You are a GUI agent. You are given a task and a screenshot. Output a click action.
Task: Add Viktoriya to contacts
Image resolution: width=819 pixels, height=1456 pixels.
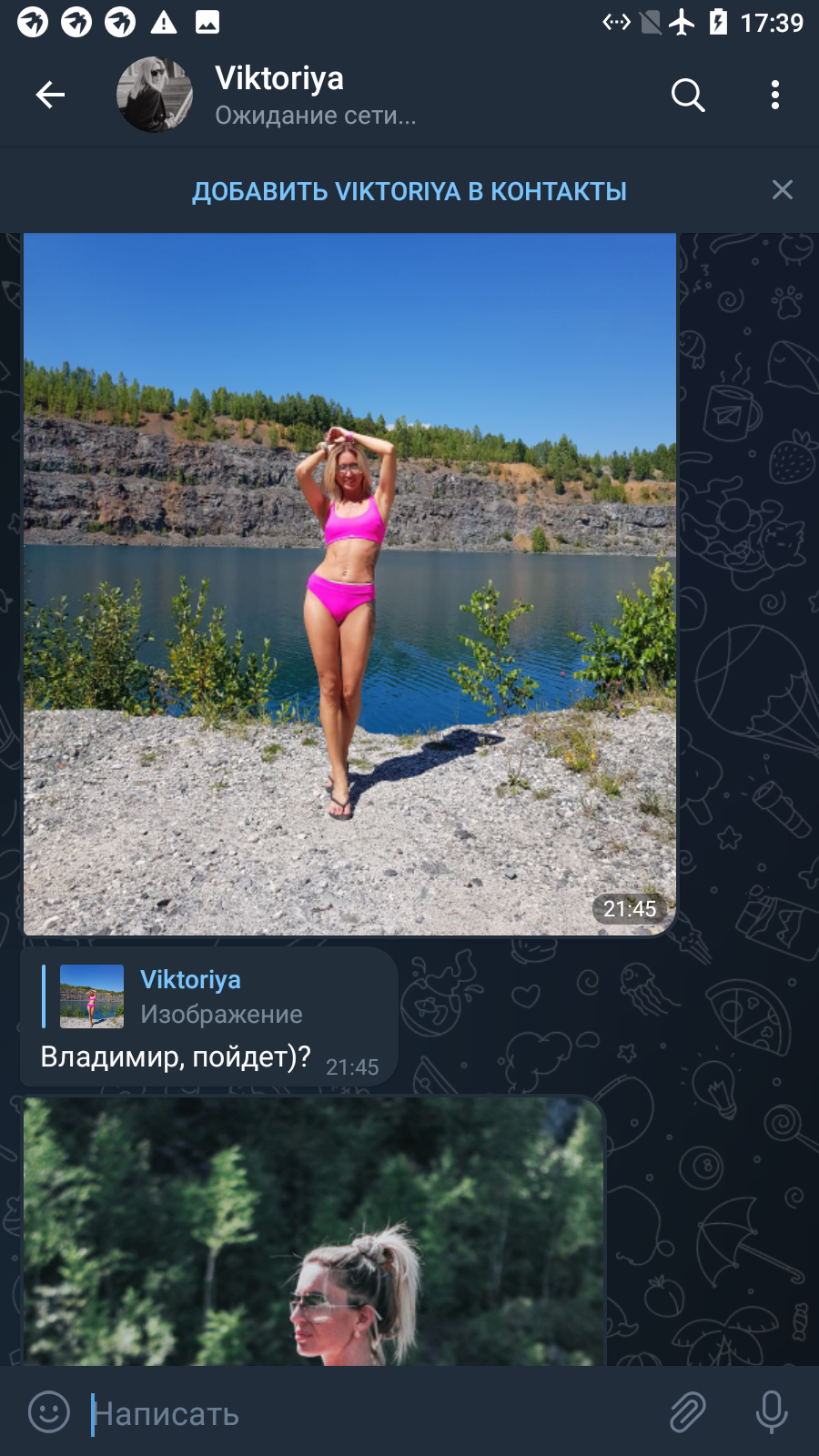409,191
